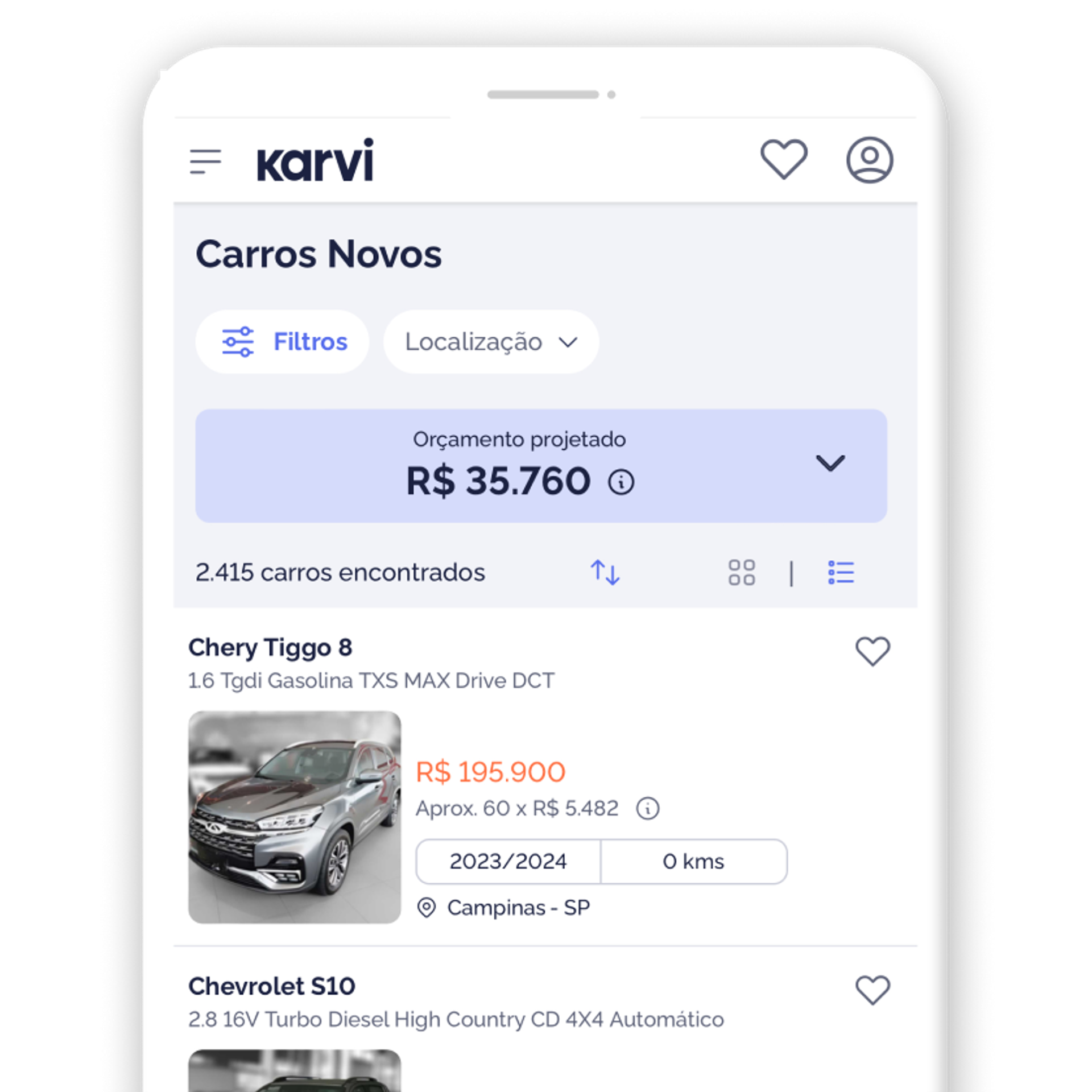Expand the Localização dropdown
1092x1092 pixels.
pos(491,342)
